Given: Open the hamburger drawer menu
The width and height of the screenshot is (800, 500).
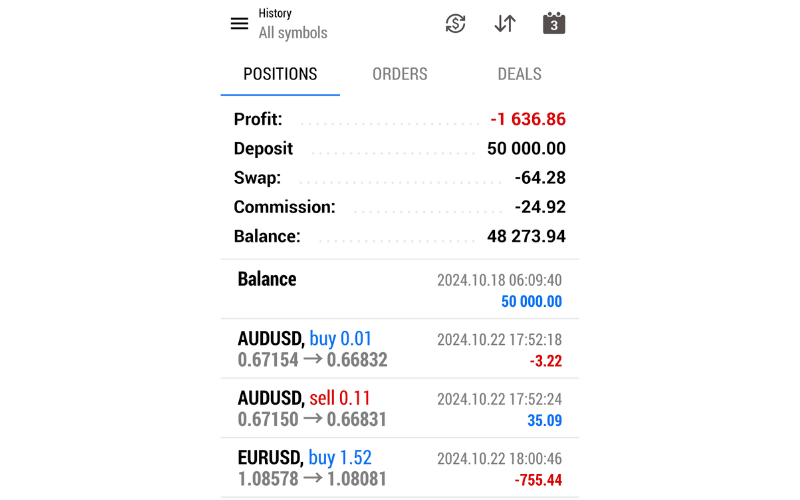Looking at the screenshot, I should (239, 23).
